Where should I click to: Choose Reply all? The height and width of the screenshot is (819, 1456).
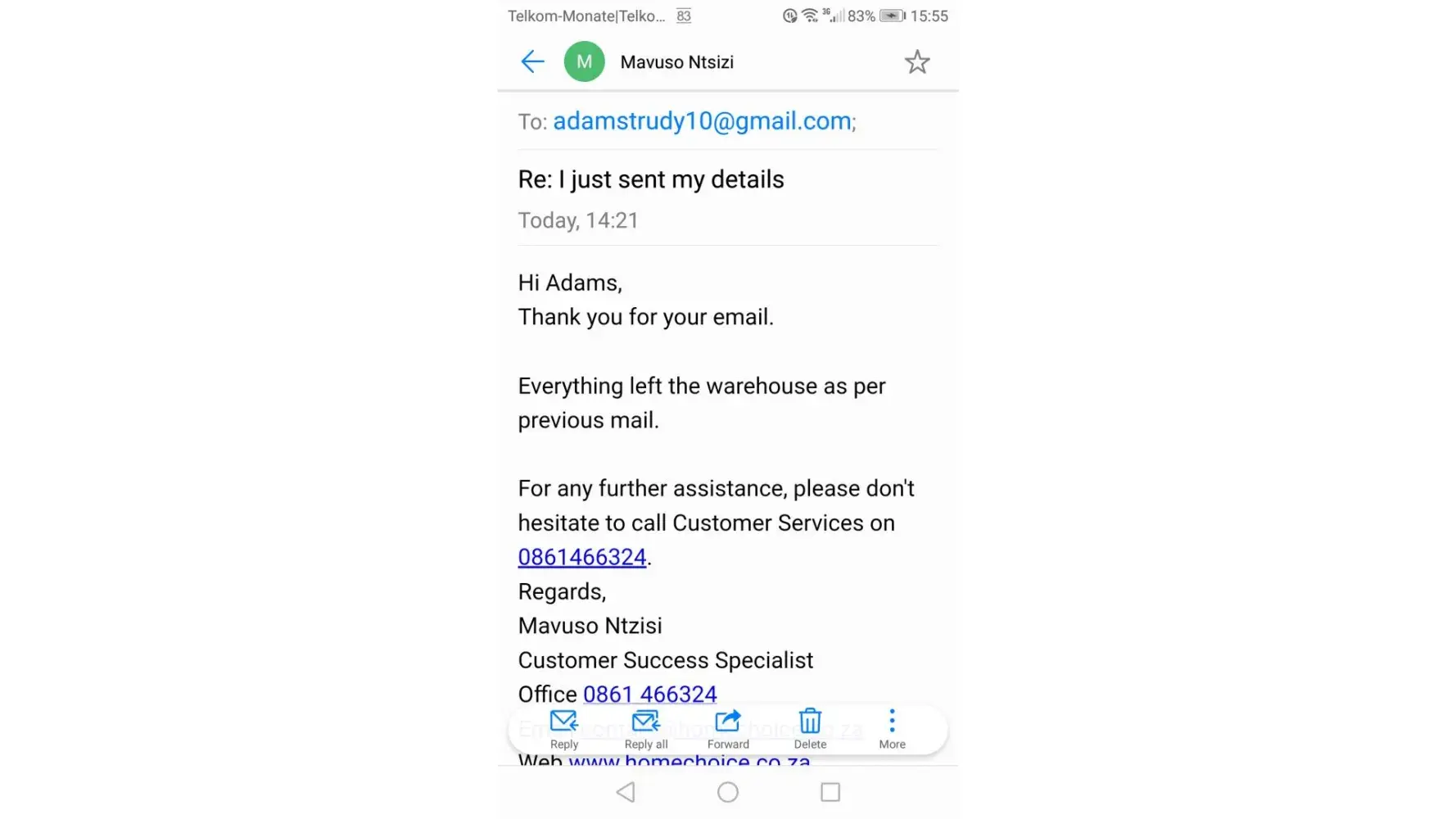[646, 728]
